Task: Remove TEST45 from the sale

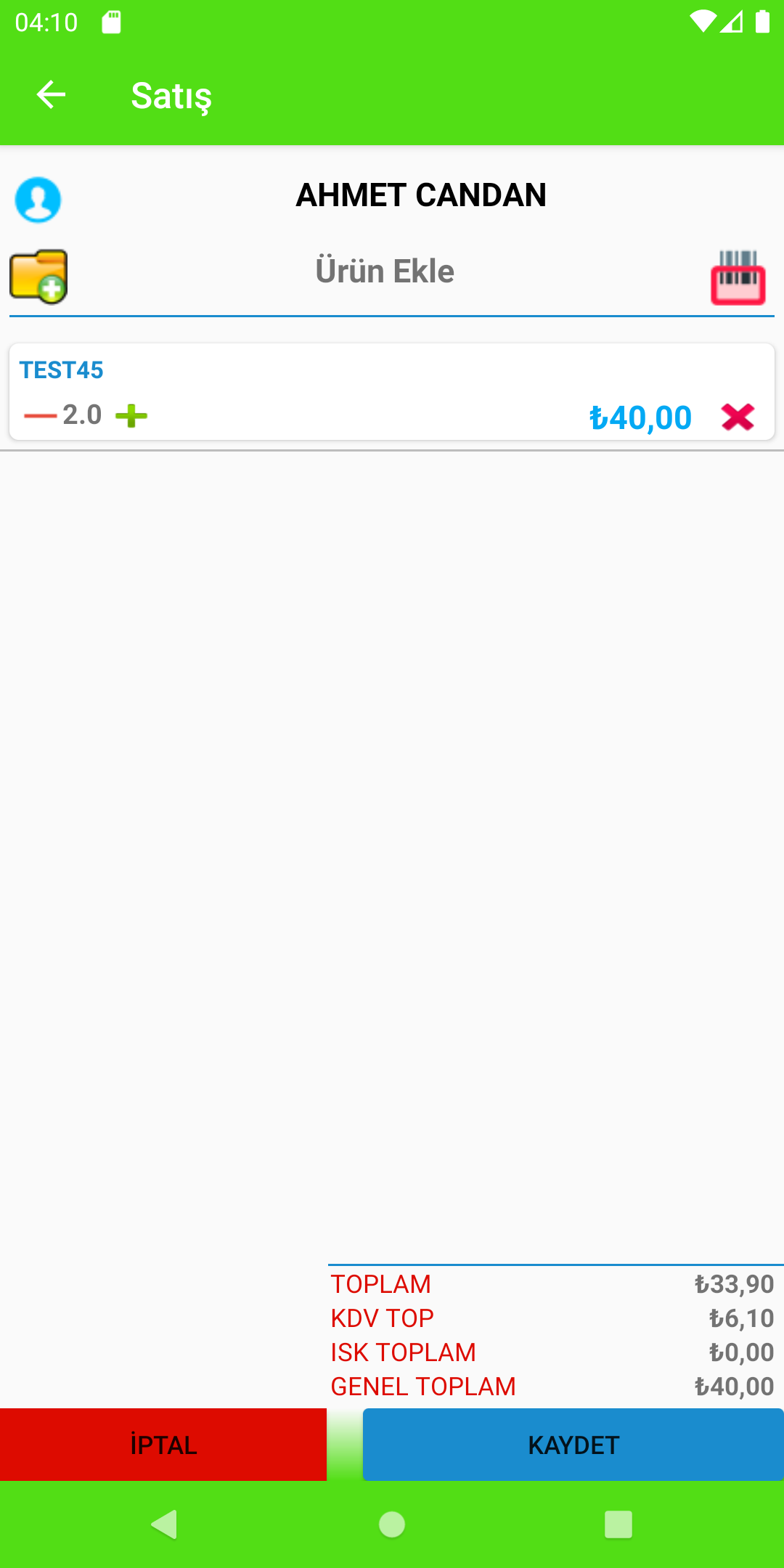Action: pos(738,417)
